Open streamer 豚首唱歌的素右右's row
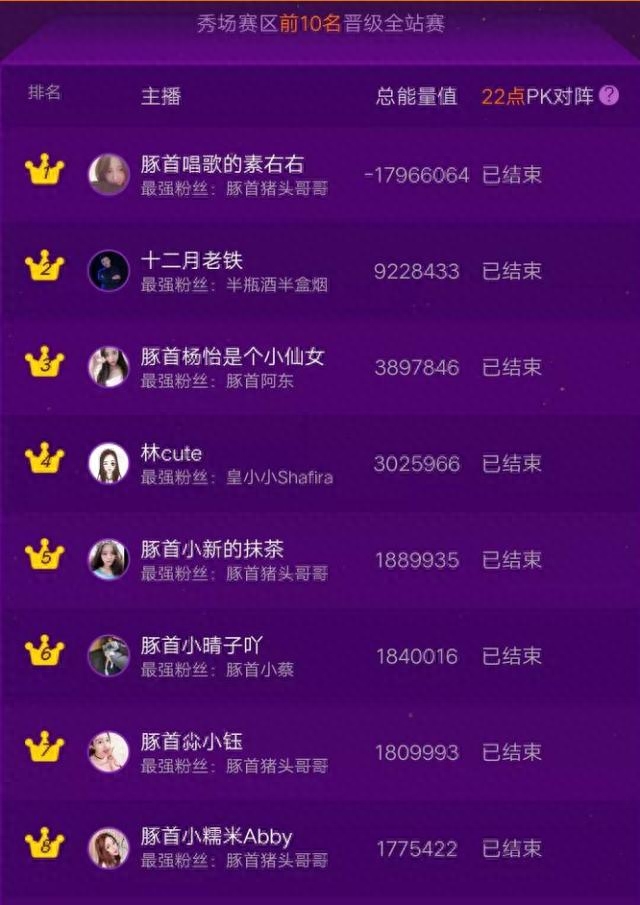Image resolution: width=640 pixels, height=905 pixels. point(222,165)
